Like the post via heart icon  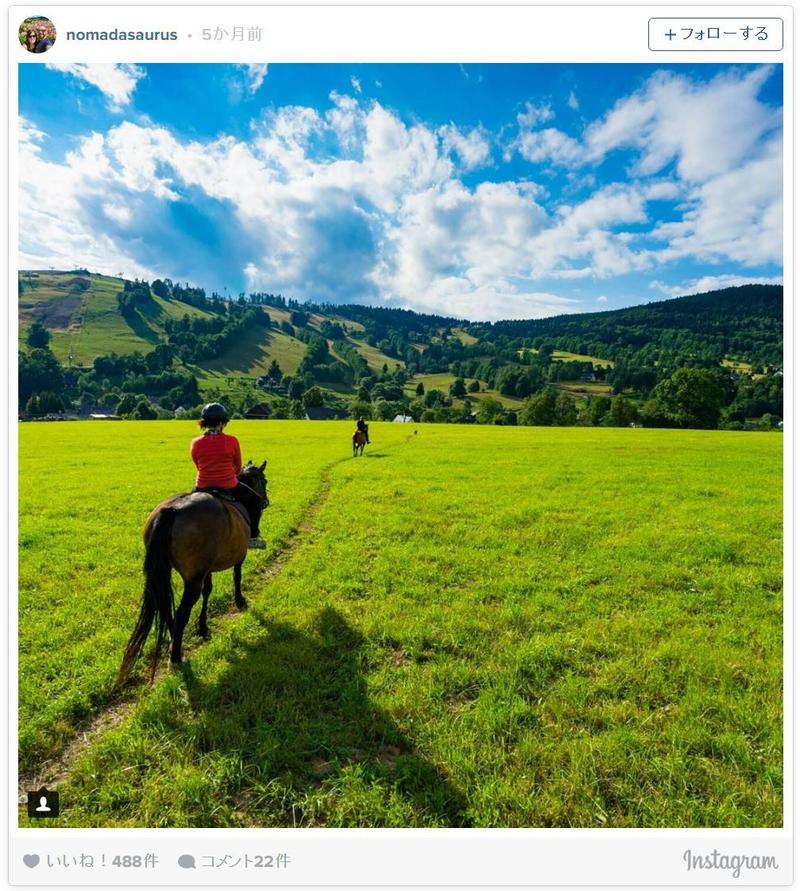[31, 861]
